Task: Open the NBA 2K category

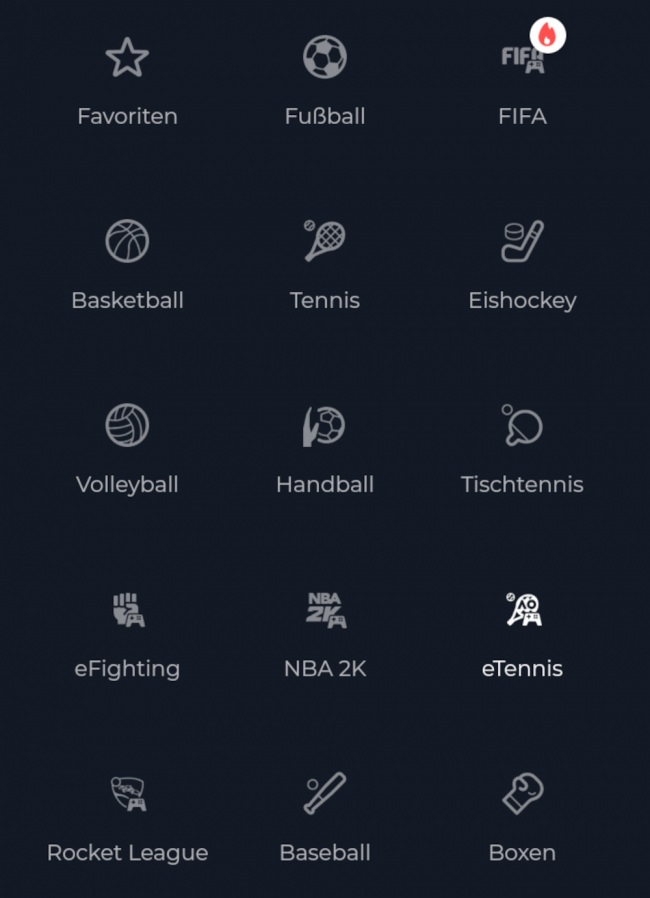Action: coord(325,632)
